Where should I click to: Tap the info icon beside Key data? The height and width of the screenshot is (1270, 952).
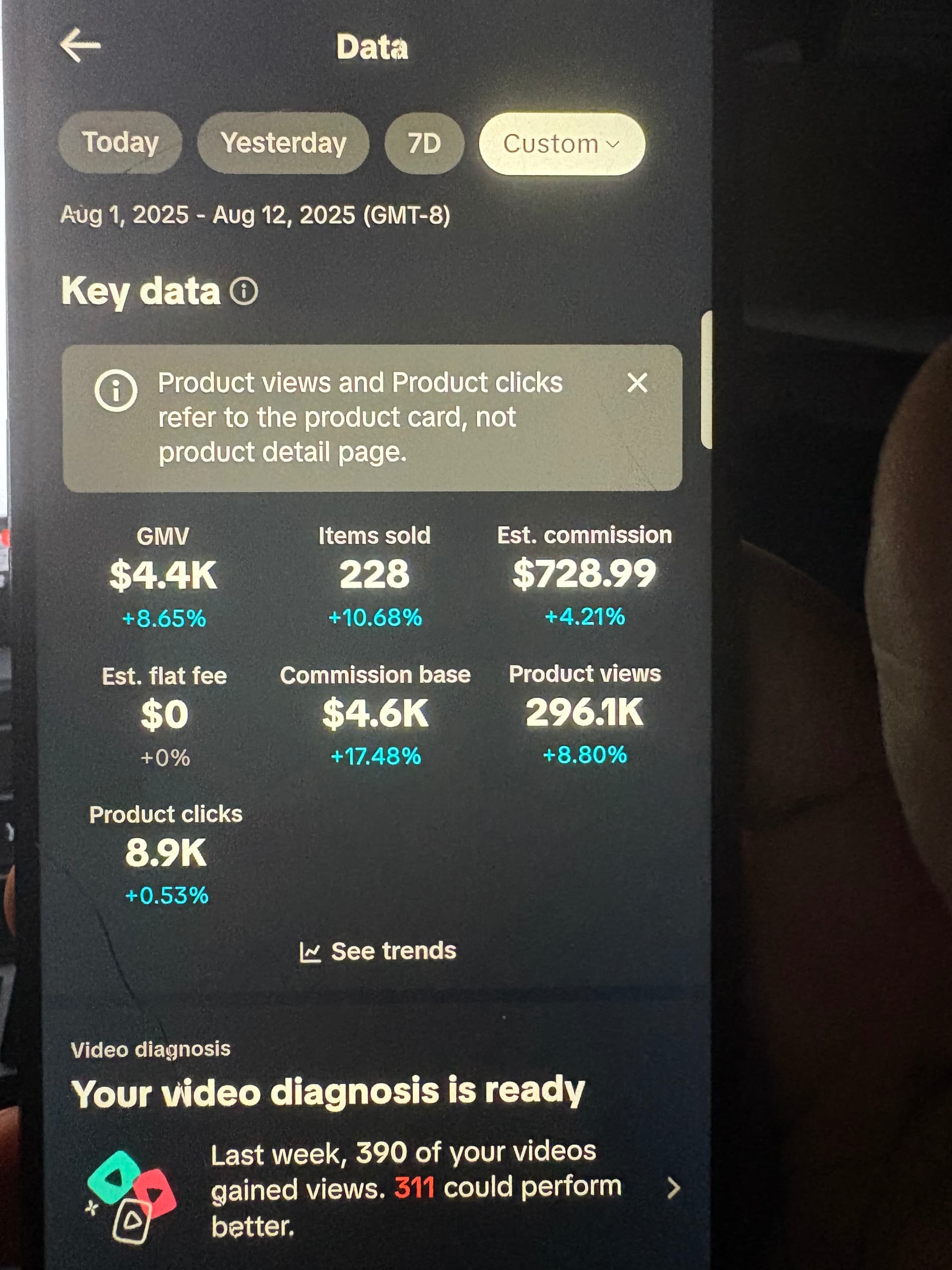[x=244, y=291]
